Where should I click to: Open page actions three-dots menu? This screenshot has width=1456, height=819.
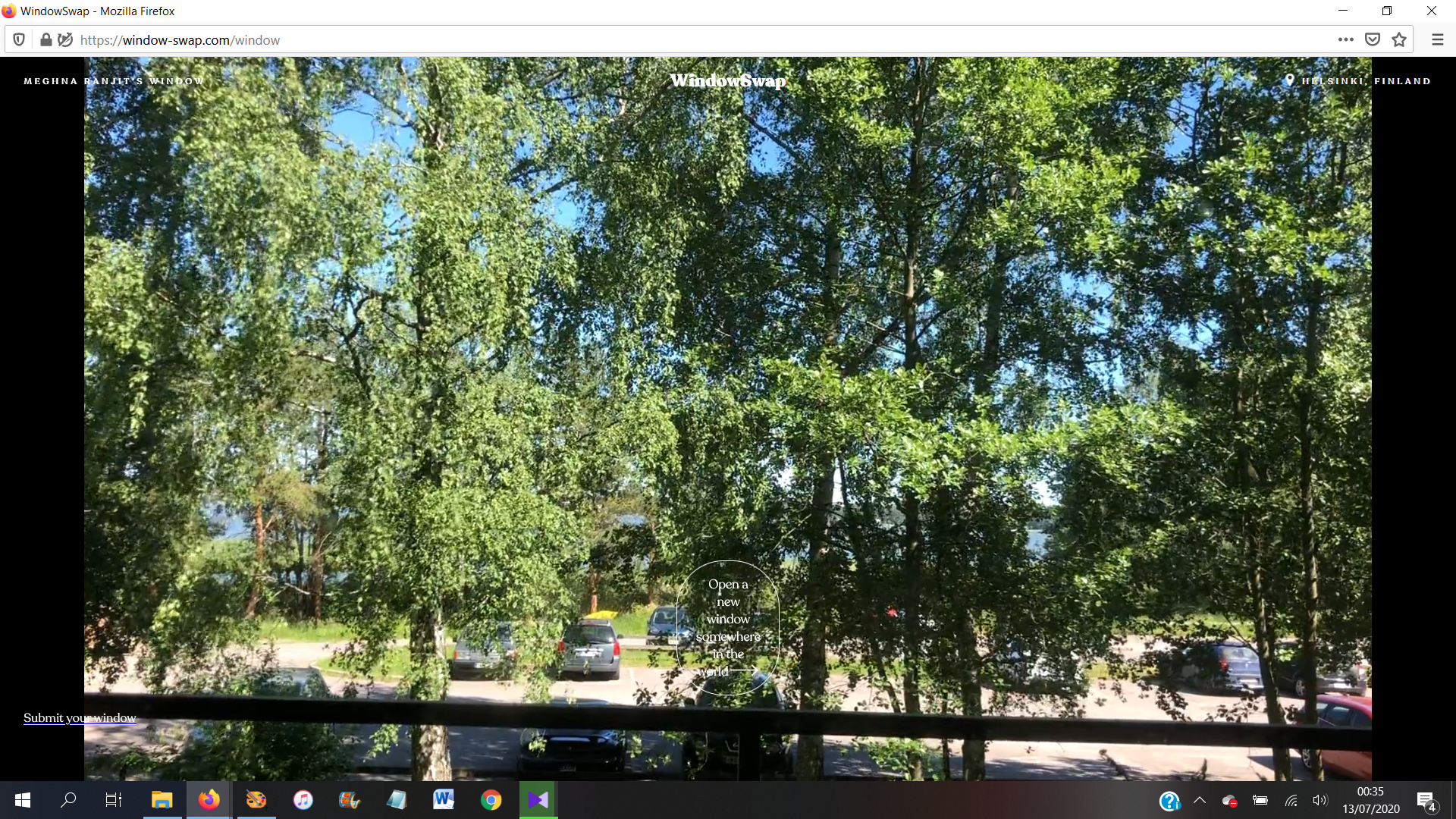[1345, 40]
